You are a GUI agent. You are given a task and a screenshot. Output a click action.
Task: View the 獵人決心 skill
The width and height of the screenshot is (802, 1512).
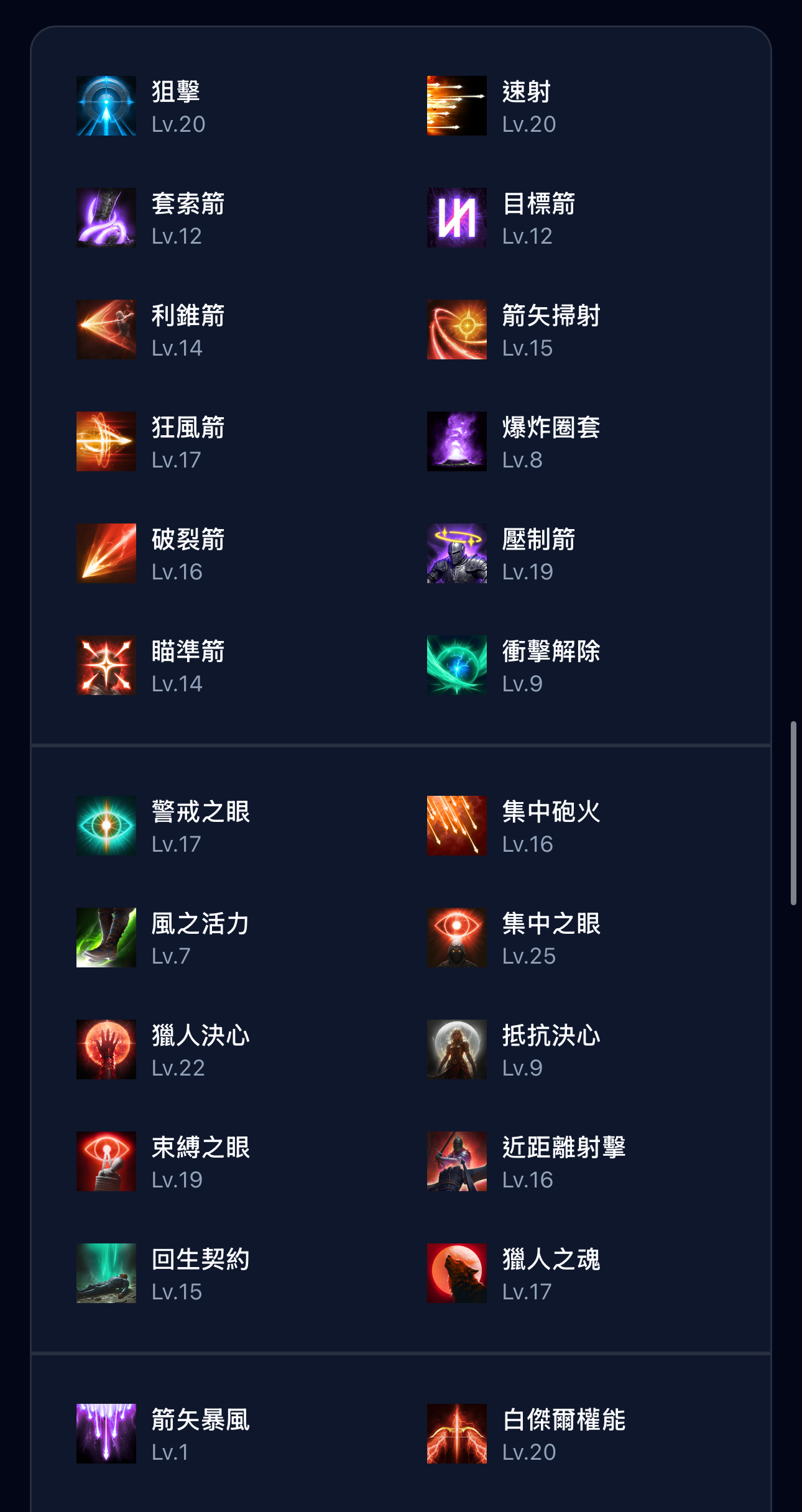click(x=106, y=1049)
